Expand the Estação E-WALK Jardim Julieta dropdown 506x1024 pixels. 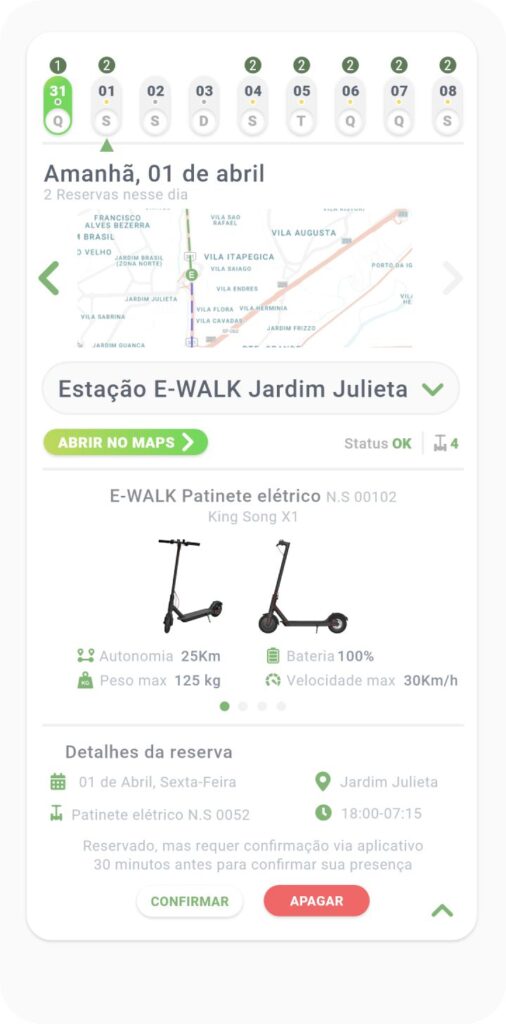tap(251, 389)
